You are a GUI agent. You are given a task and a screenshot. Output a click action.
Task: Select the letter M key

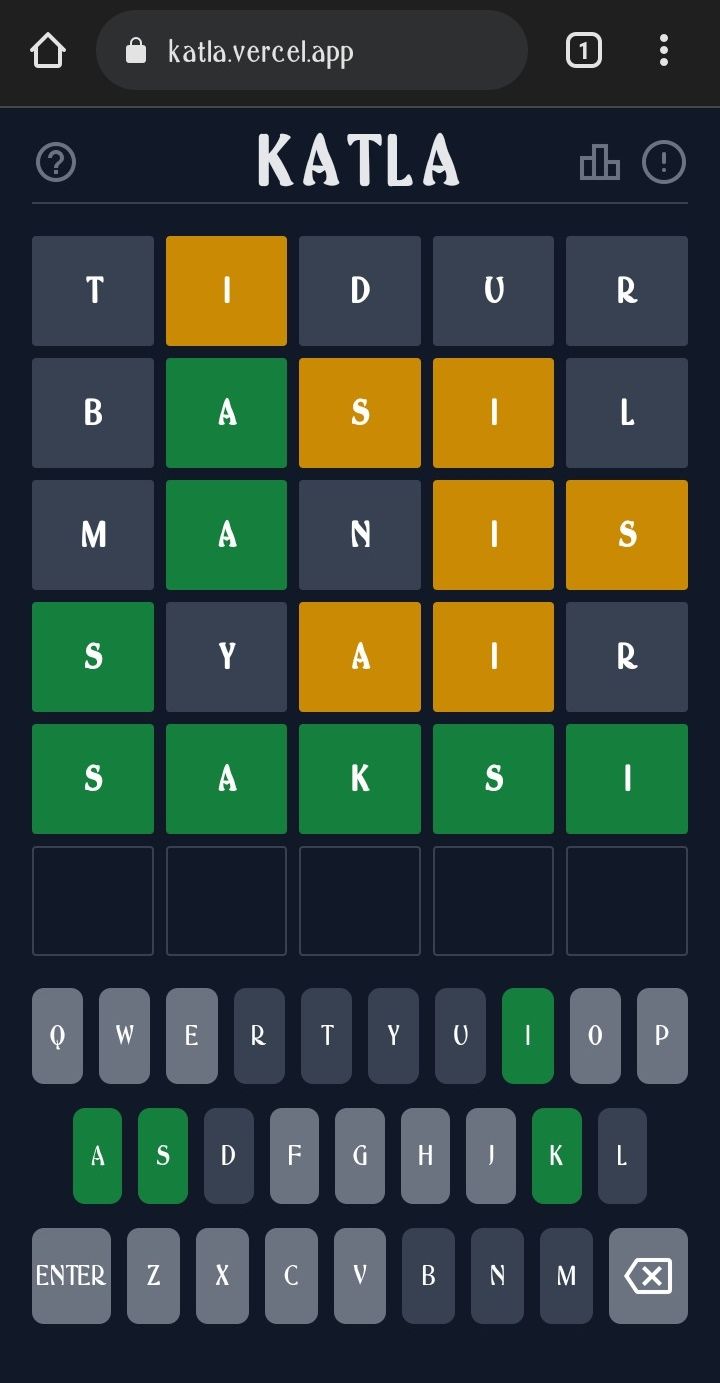(566, 1276)
